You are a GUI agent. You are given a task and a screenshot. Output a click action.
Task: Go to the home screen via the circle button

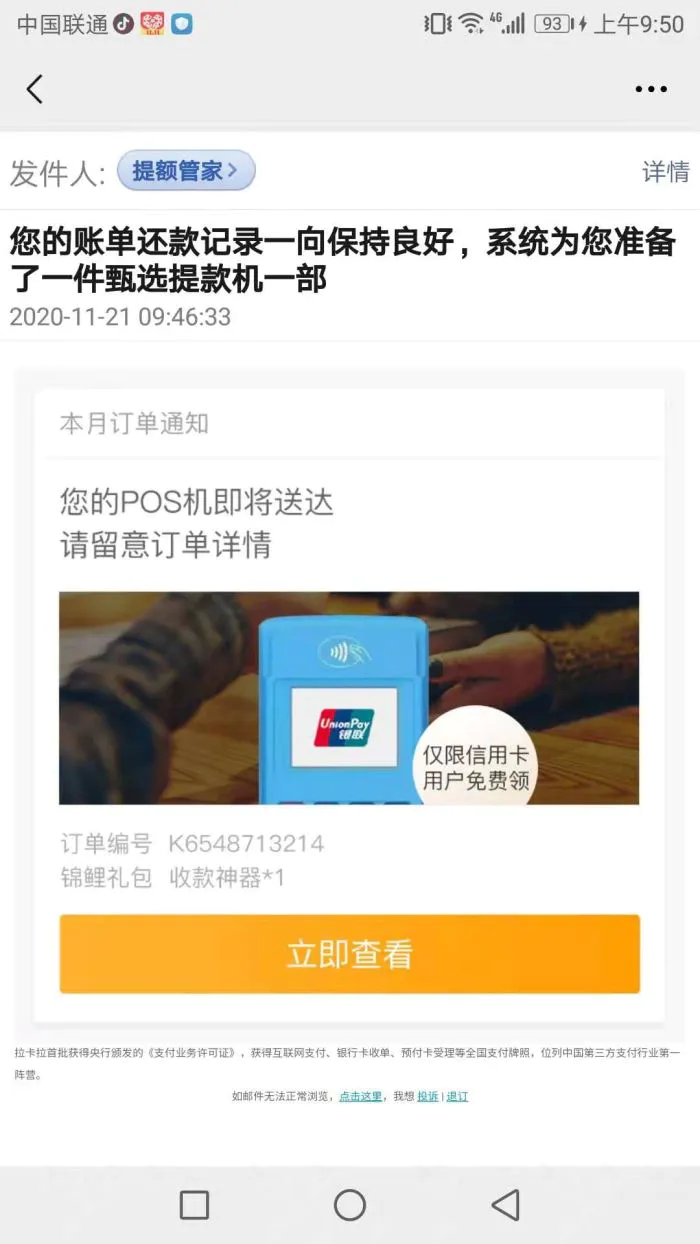click(349, 1205)
